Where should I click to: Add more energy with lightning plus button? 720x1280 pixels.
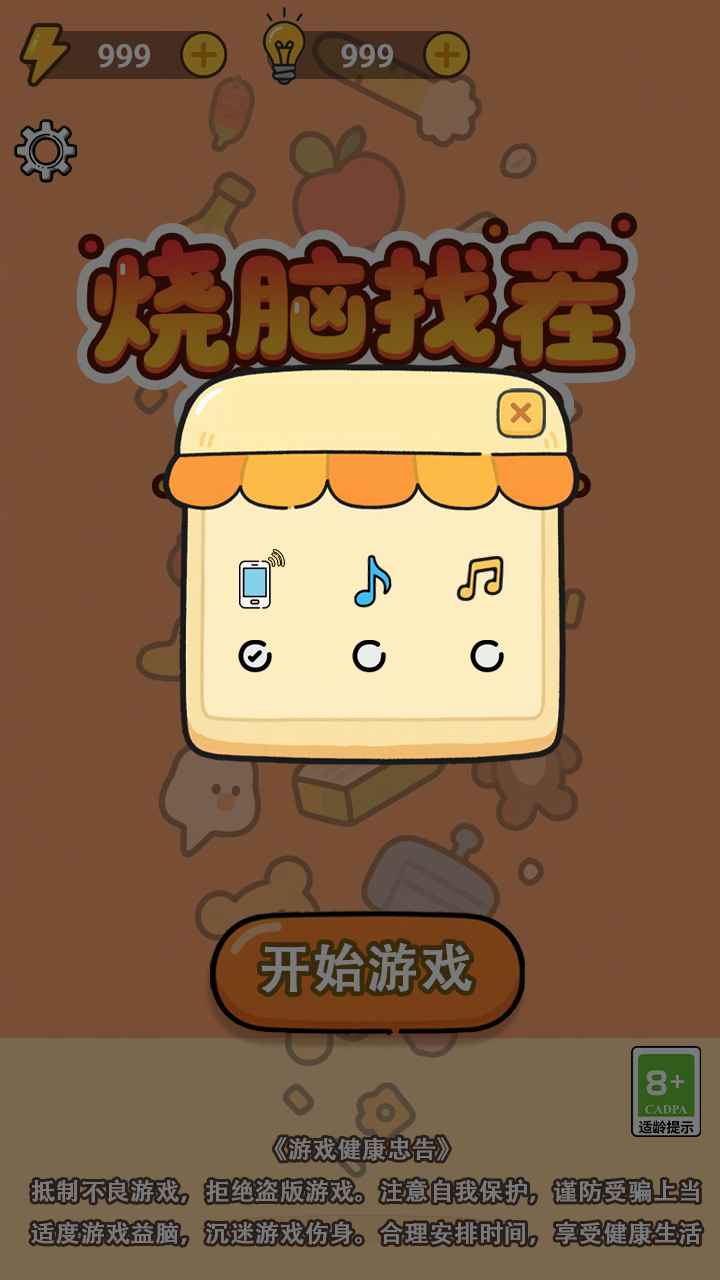point(204,55)
